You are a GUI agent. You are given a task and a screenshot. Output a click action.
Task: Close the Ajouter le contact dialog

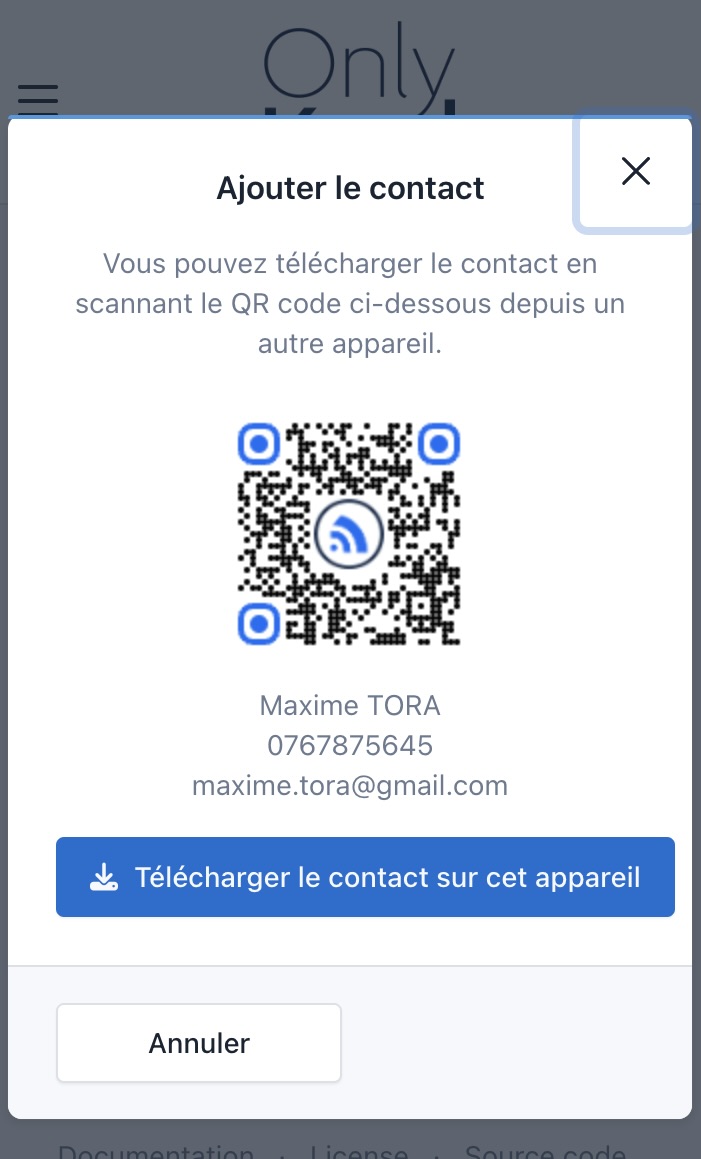[x=635, y=172]
